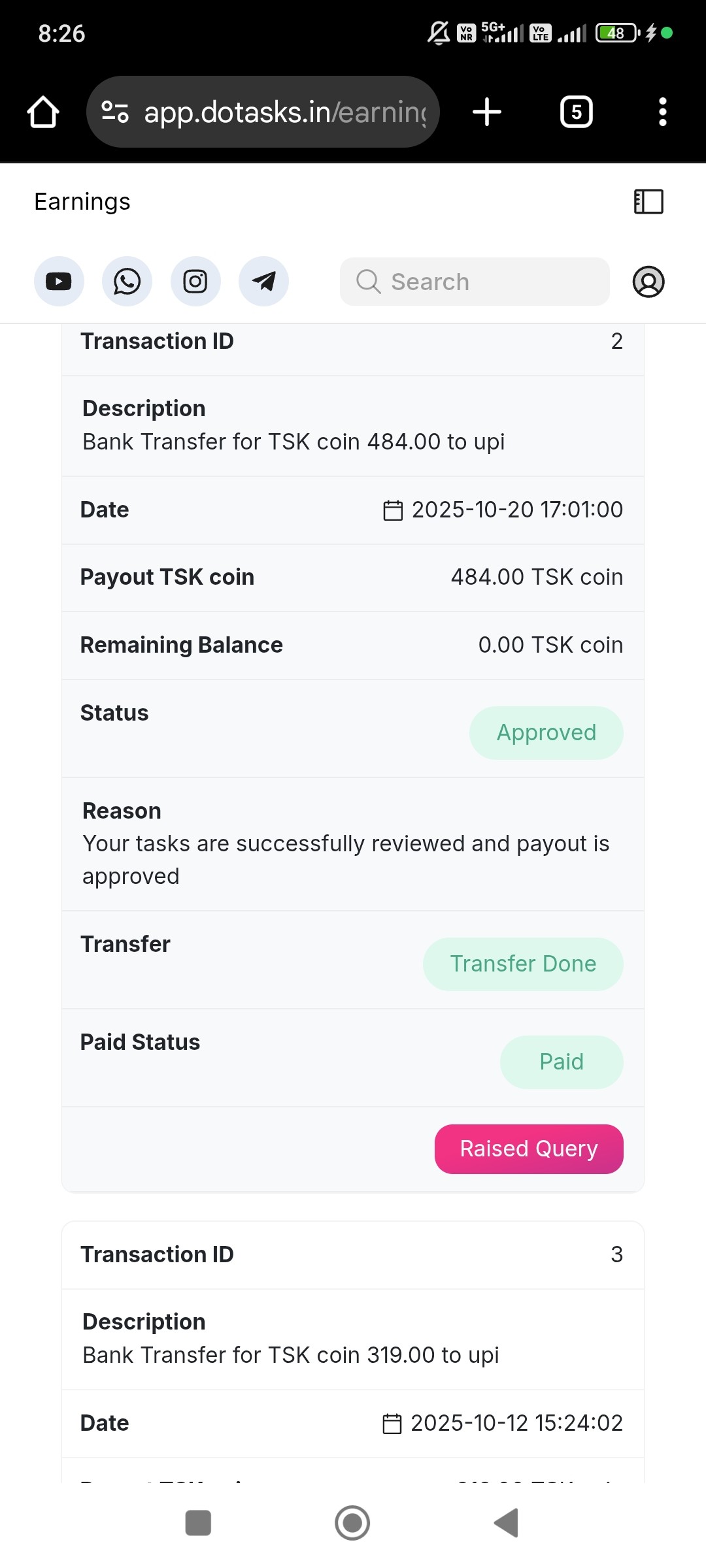Tap the Search field
This screenshot has height=1568, width=706.
pos(475,282)
